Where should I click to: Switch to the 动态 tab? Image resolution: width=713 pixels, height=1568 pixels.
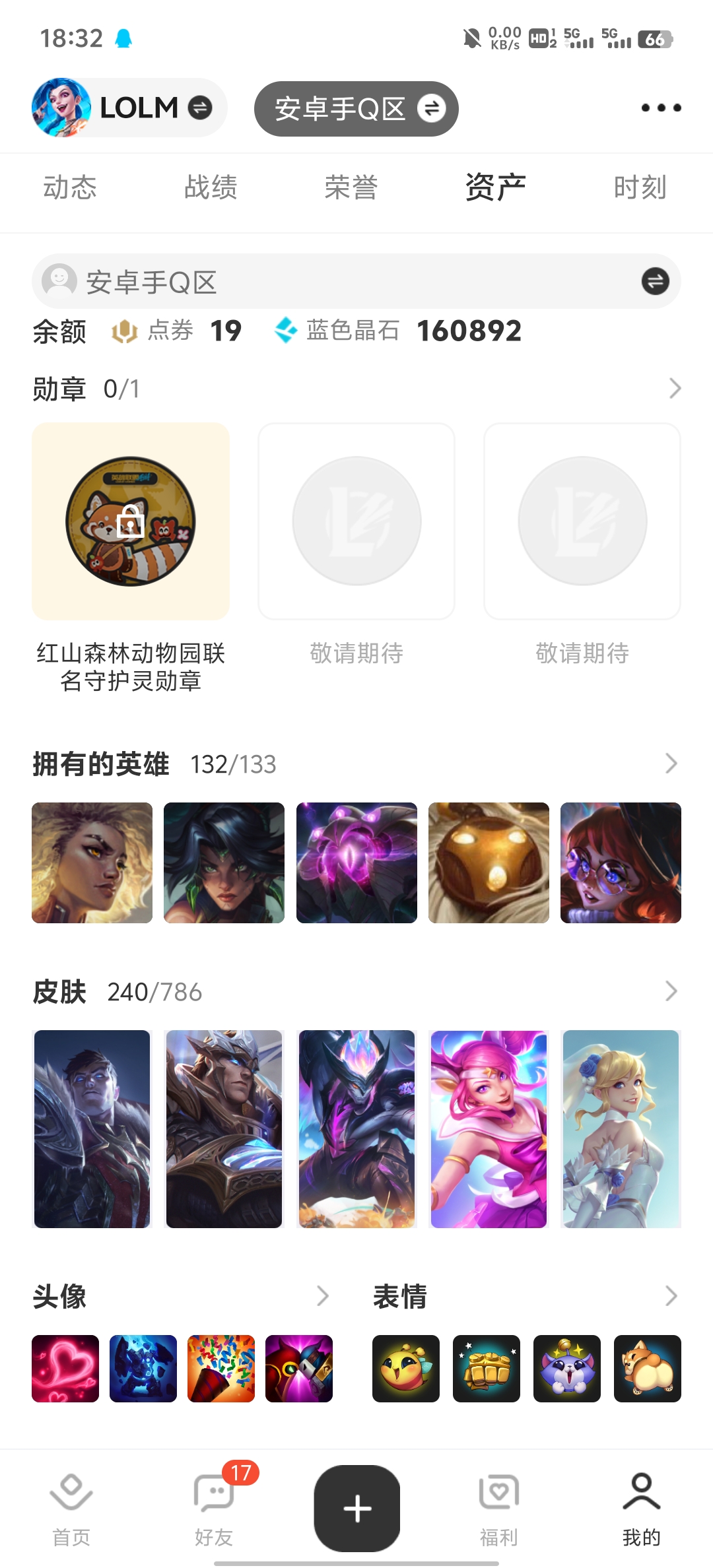pyautogui.click(x=70, y=187)
